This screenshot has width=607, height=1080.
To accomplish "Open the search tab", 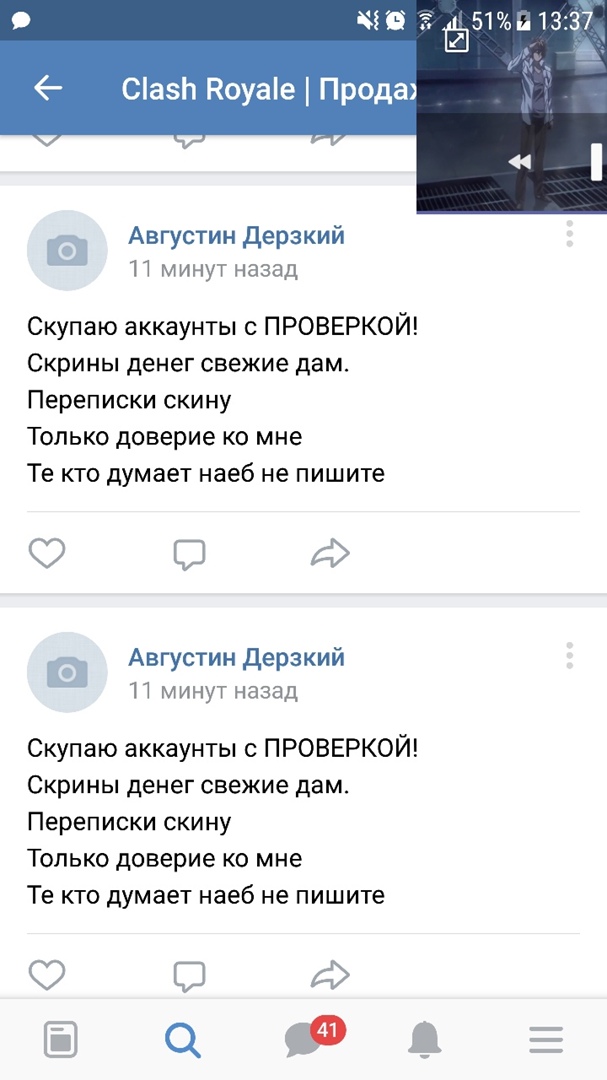I will (182, 1040).
